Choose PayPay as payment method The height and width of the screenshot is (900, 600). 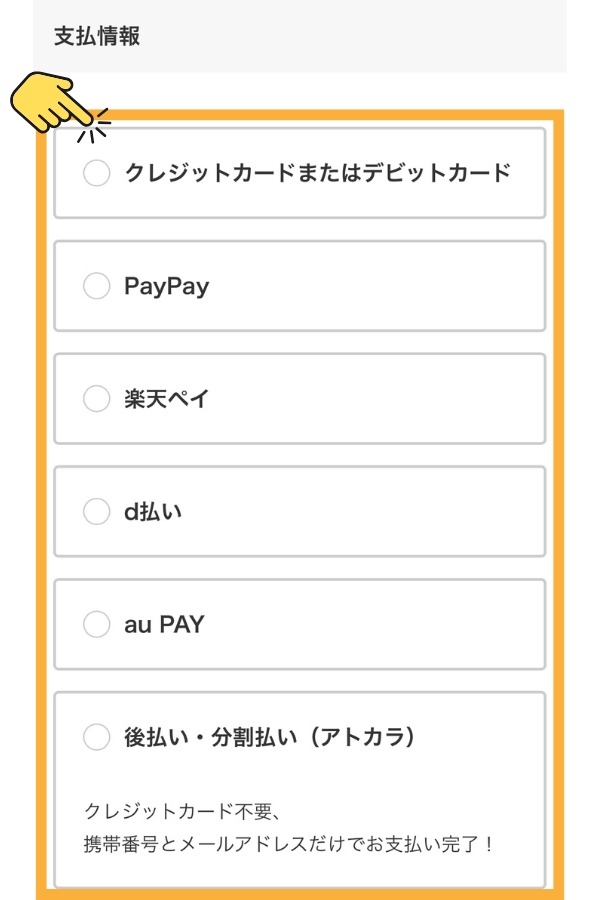96,286
